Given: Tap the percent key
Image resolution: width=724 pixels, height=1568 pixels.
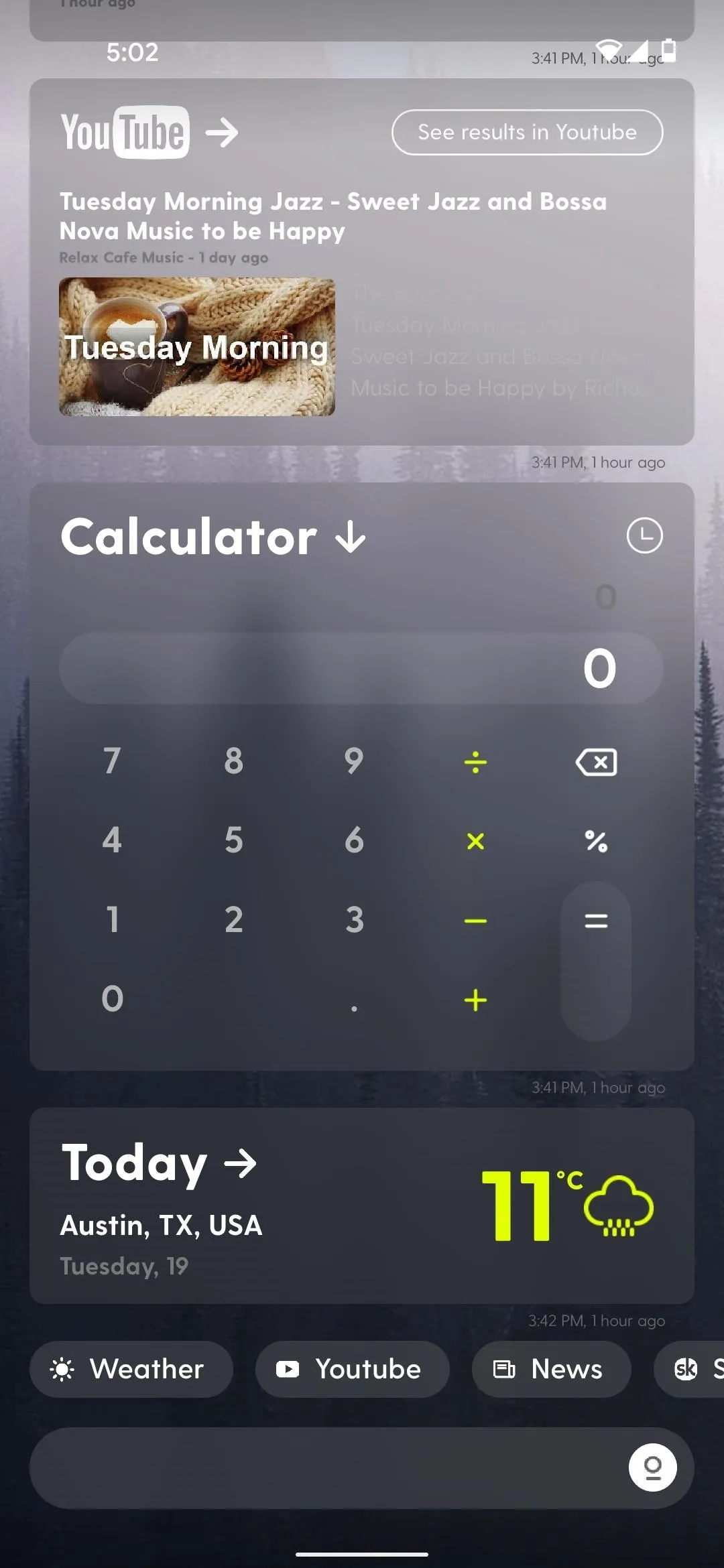Looking at the screenshot, I should coord(596,841).
